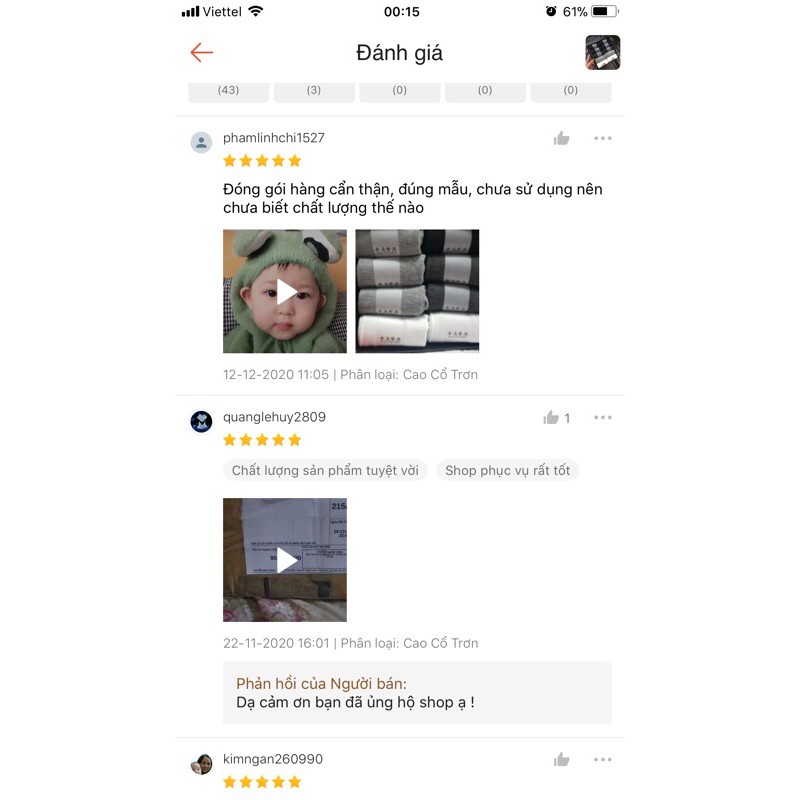Play the video in phamlinhchi1527's review
800x800 pixels.
tap(285, 291)
